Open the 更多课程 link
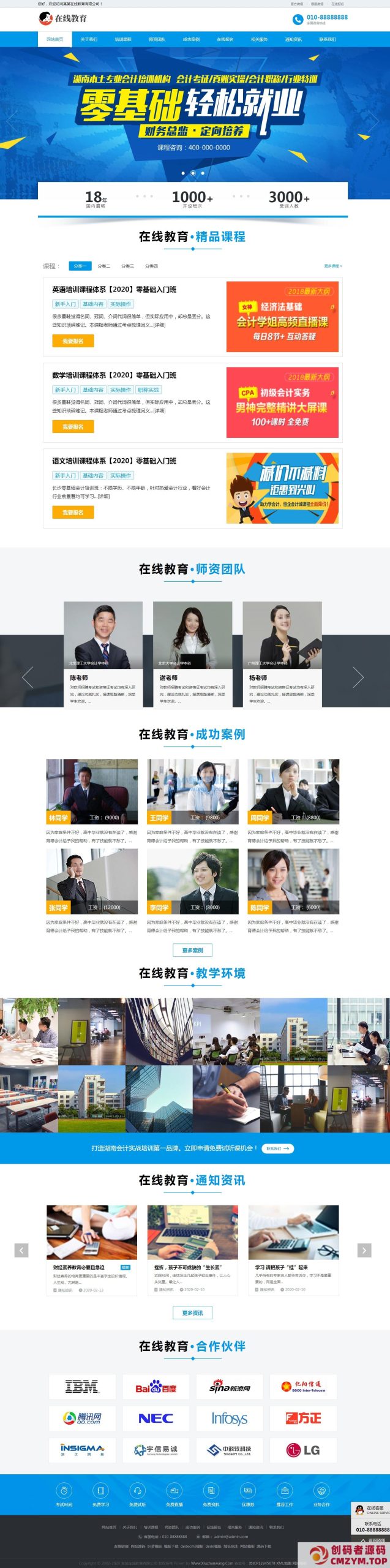Viewport: 390px width, 1568px height. [332, 266]
